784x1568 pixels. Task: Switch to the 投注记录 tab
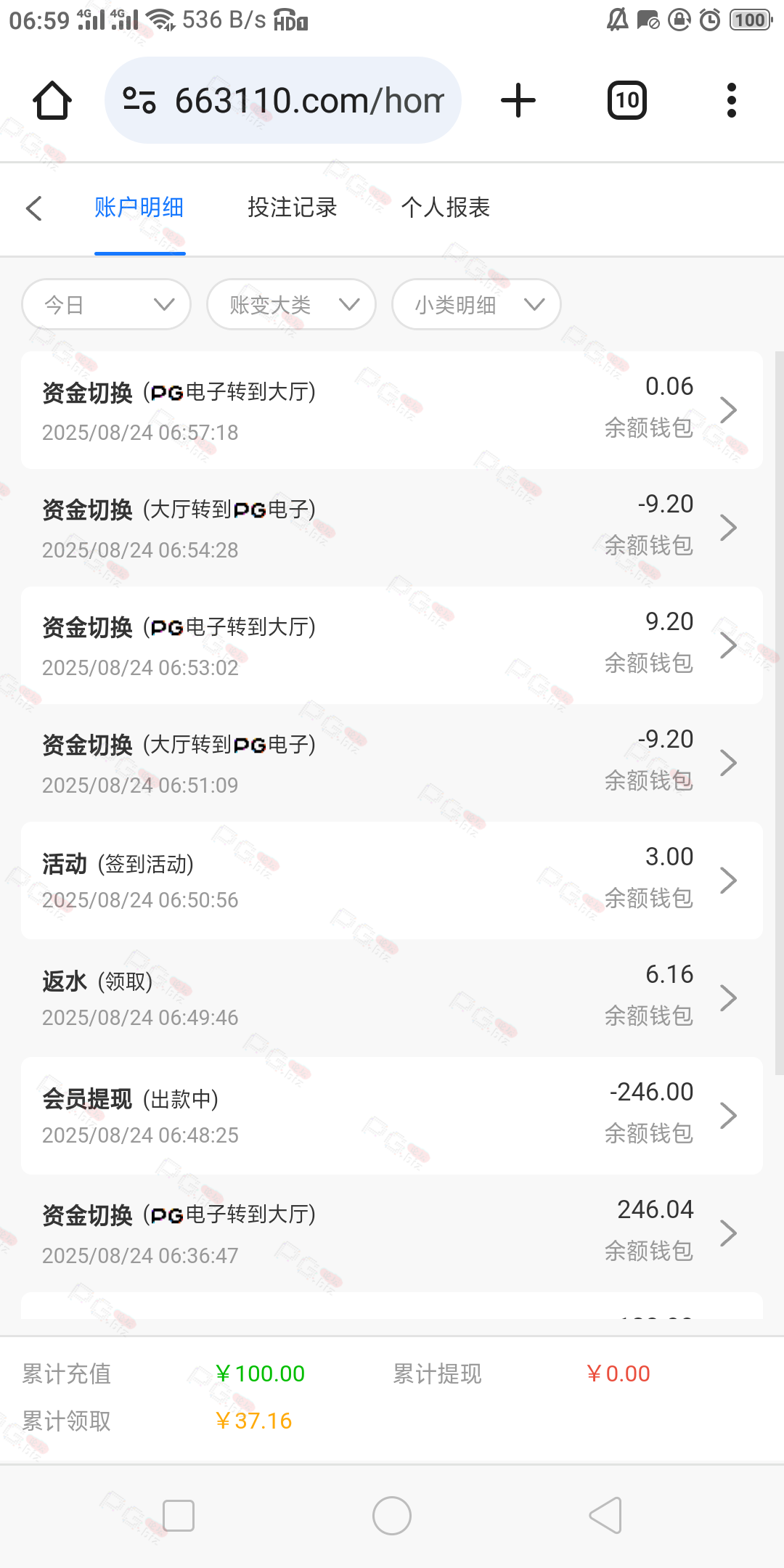292,208
